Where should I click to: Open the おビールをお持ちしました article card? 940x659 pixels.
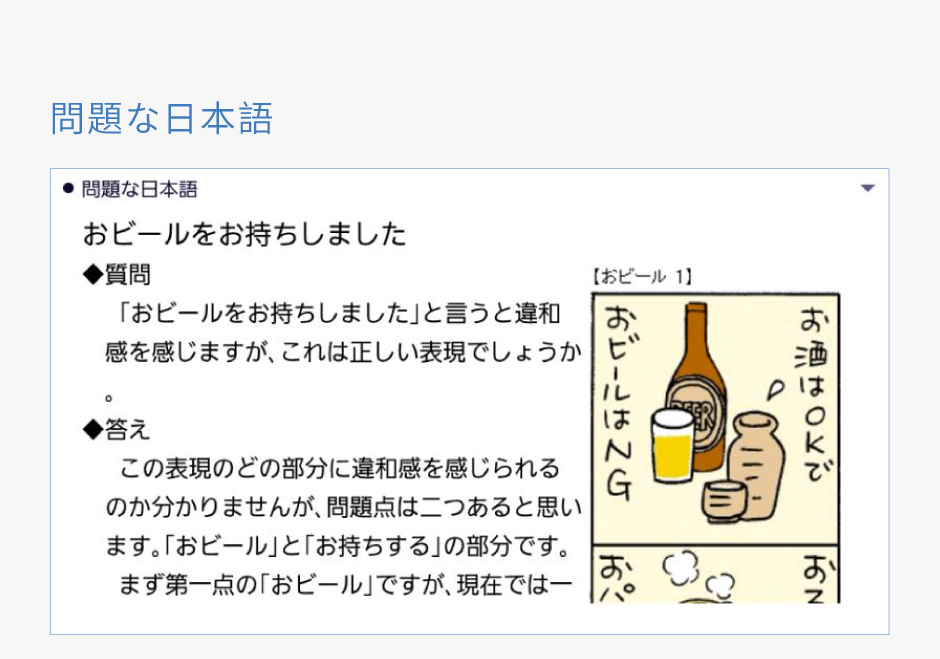[244, 236]
